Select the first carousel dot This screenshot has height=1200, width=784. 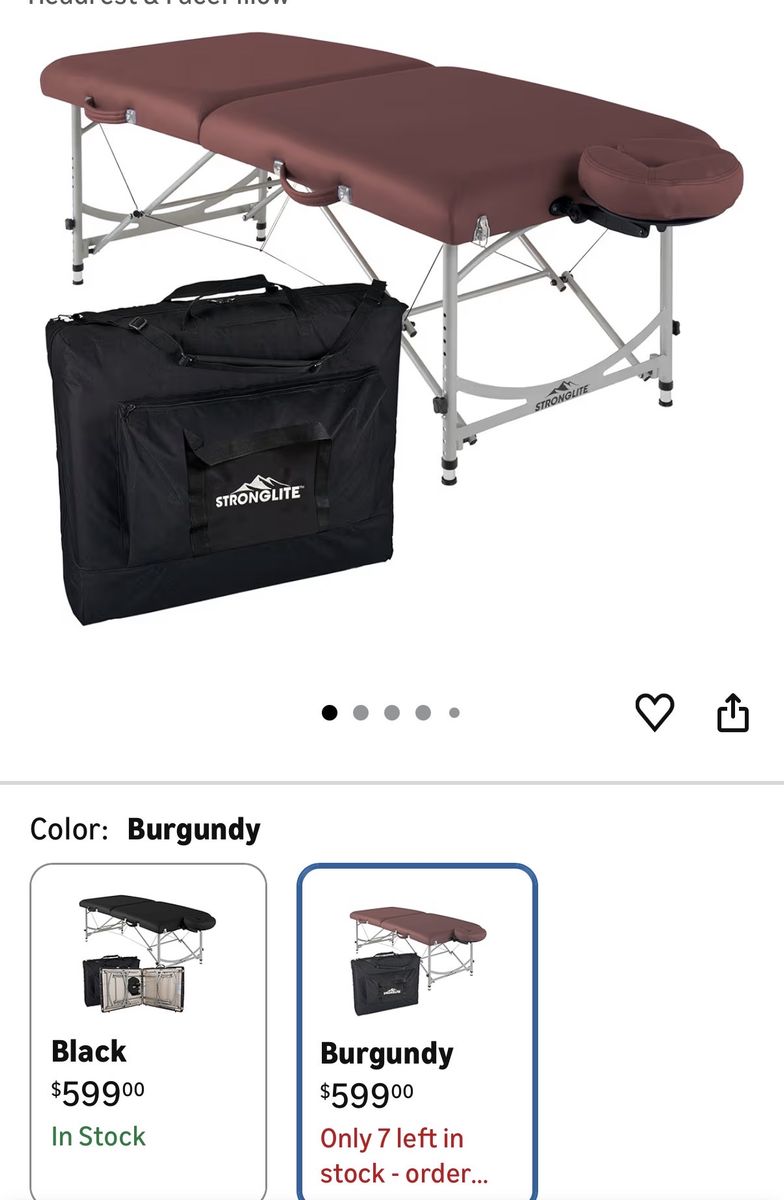(x=330, y=713)
